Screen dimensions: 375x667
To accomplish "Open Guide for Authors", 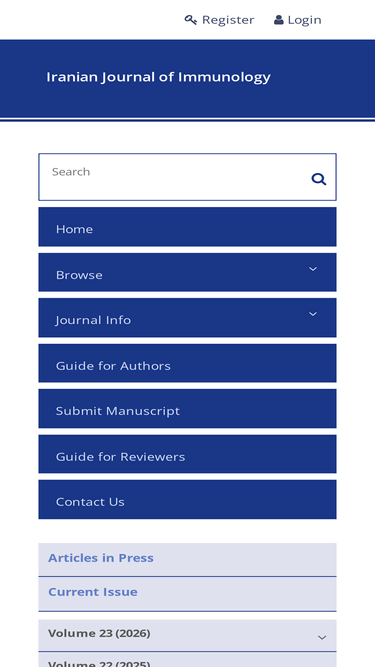I will coord(188,363).
